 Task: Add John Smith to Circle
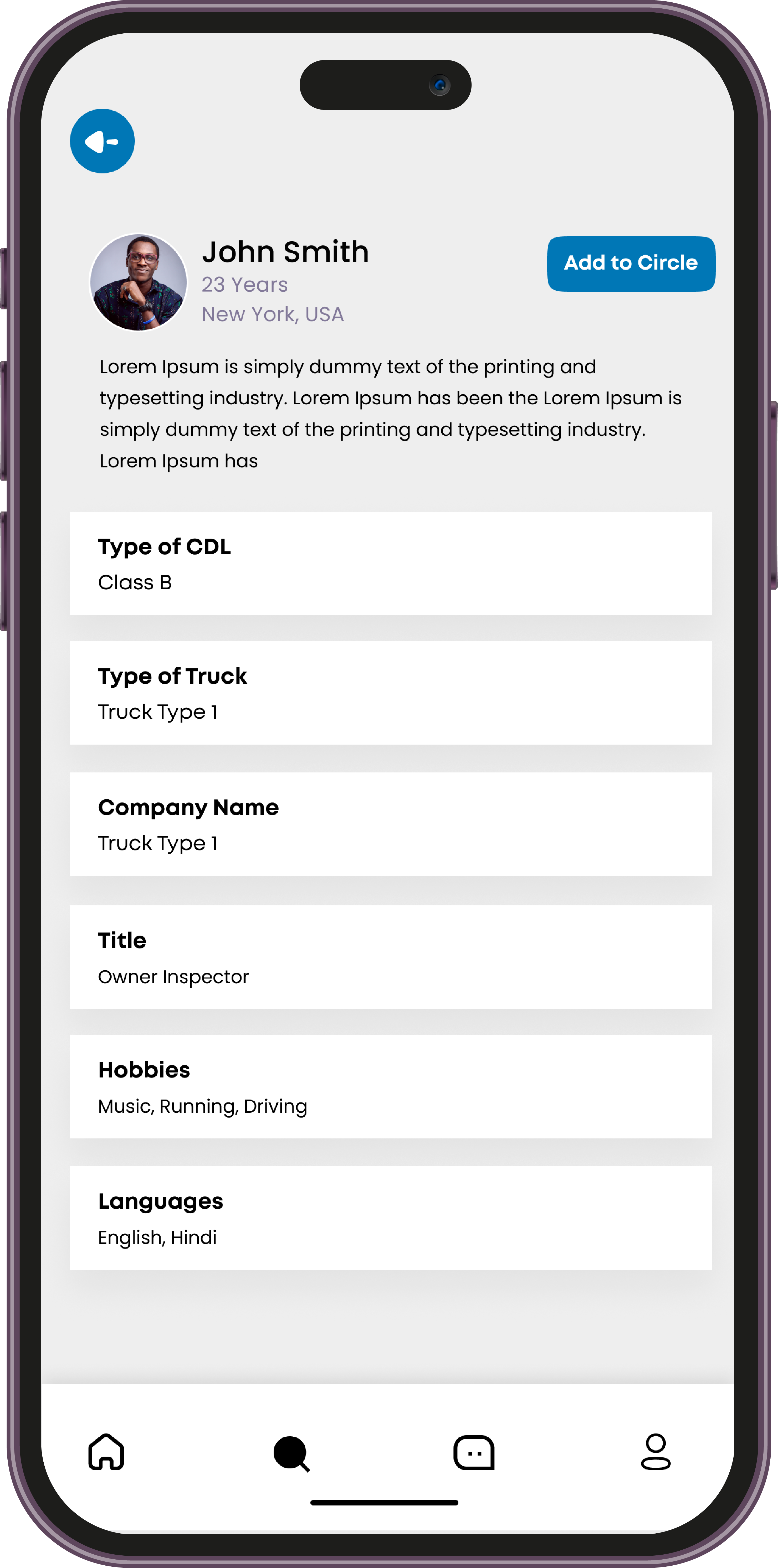tap(631, 264)
